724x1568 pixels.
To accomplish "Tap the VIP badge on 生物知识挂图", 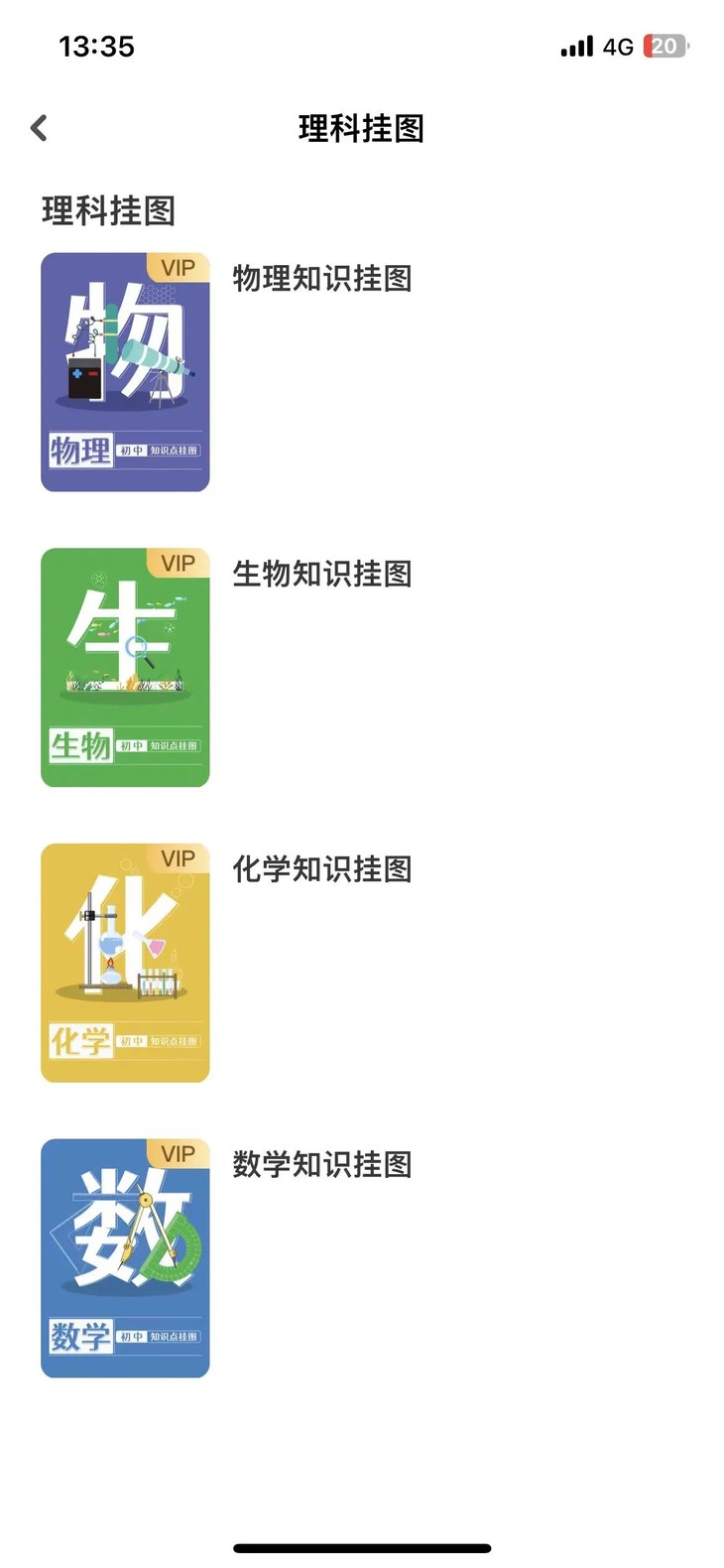I will click(x=177, y=563).
